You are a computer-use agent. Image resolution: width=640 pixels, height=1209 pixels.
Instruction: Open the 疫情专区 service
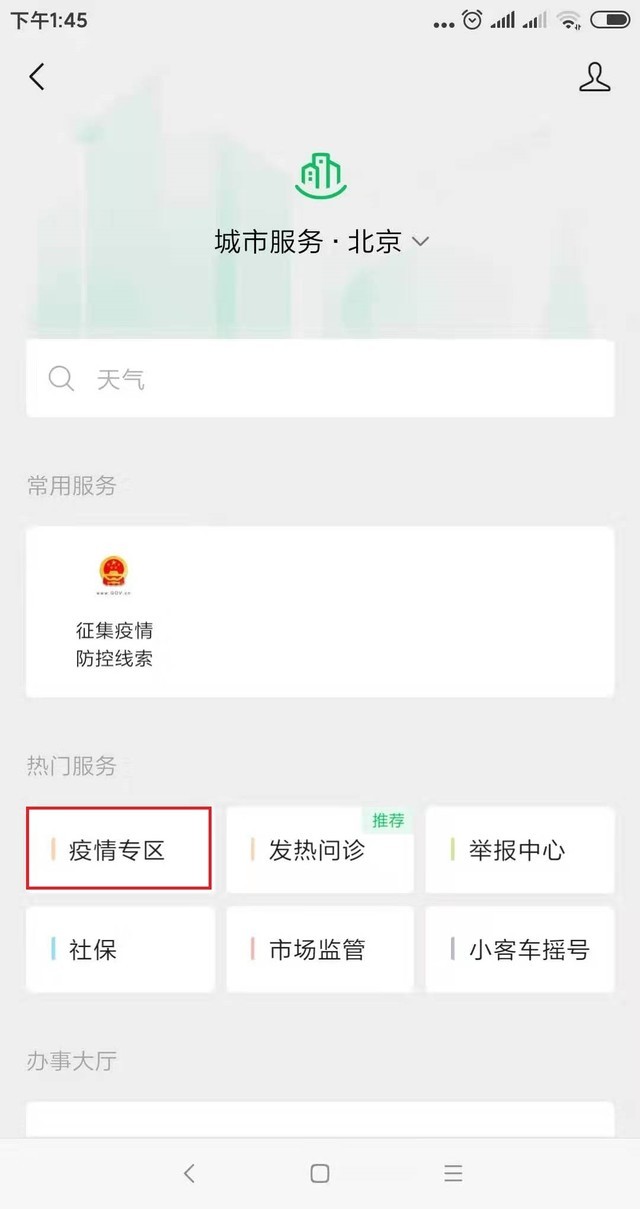tap(119, 850)
